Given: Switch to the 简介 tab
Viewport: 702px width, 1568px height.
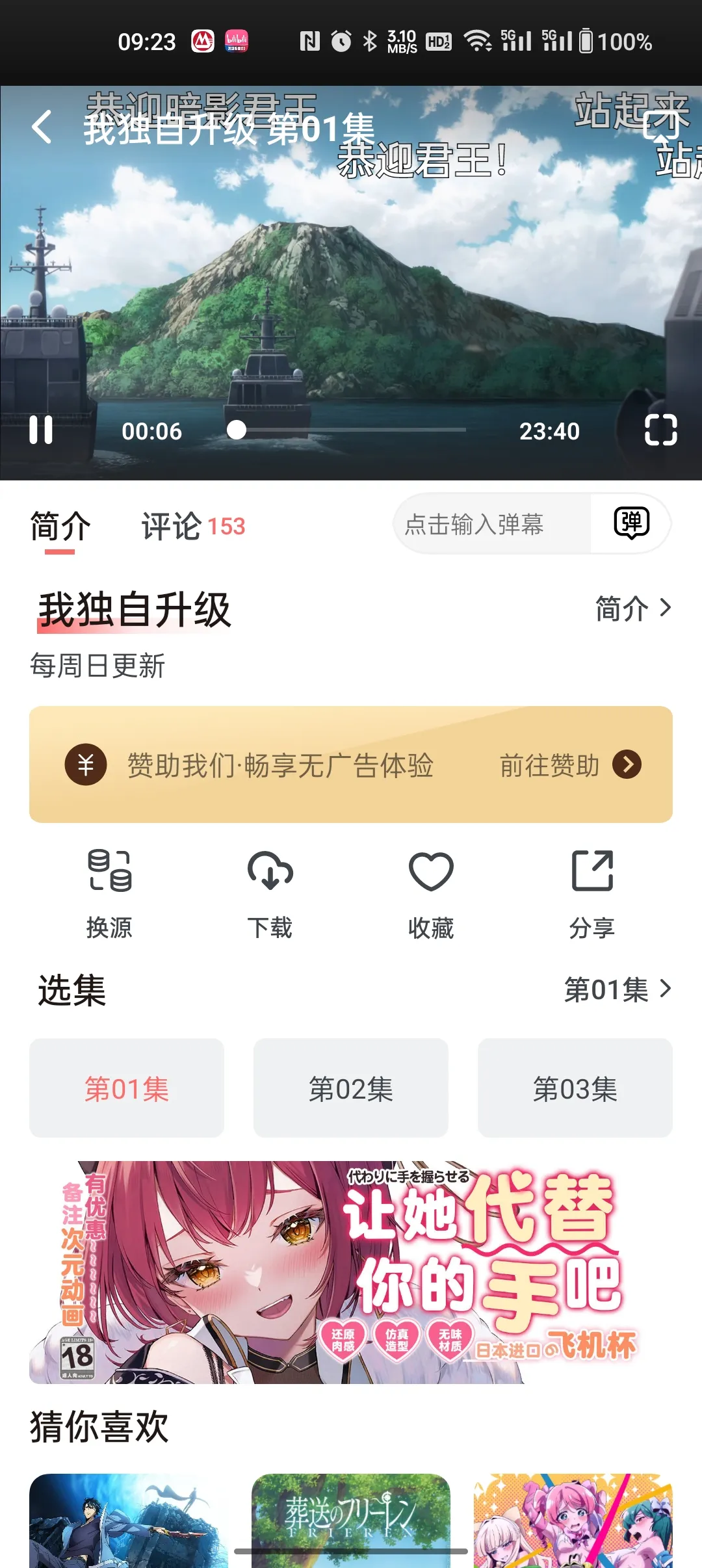Looking at the screenshot, I should click(x=57, y=527).
